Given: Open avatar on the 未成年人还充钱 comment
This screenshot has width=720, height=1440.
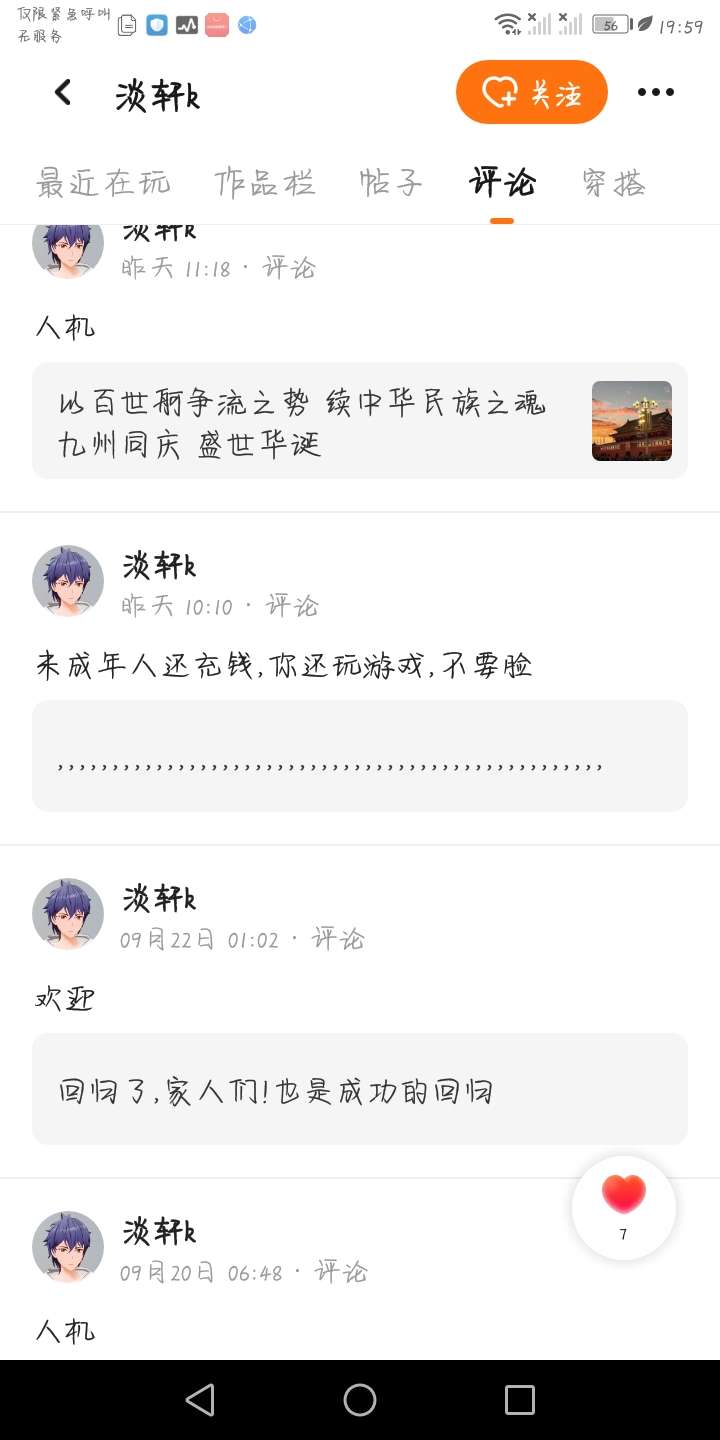Looking at the screenshot, I should (68, 581).
